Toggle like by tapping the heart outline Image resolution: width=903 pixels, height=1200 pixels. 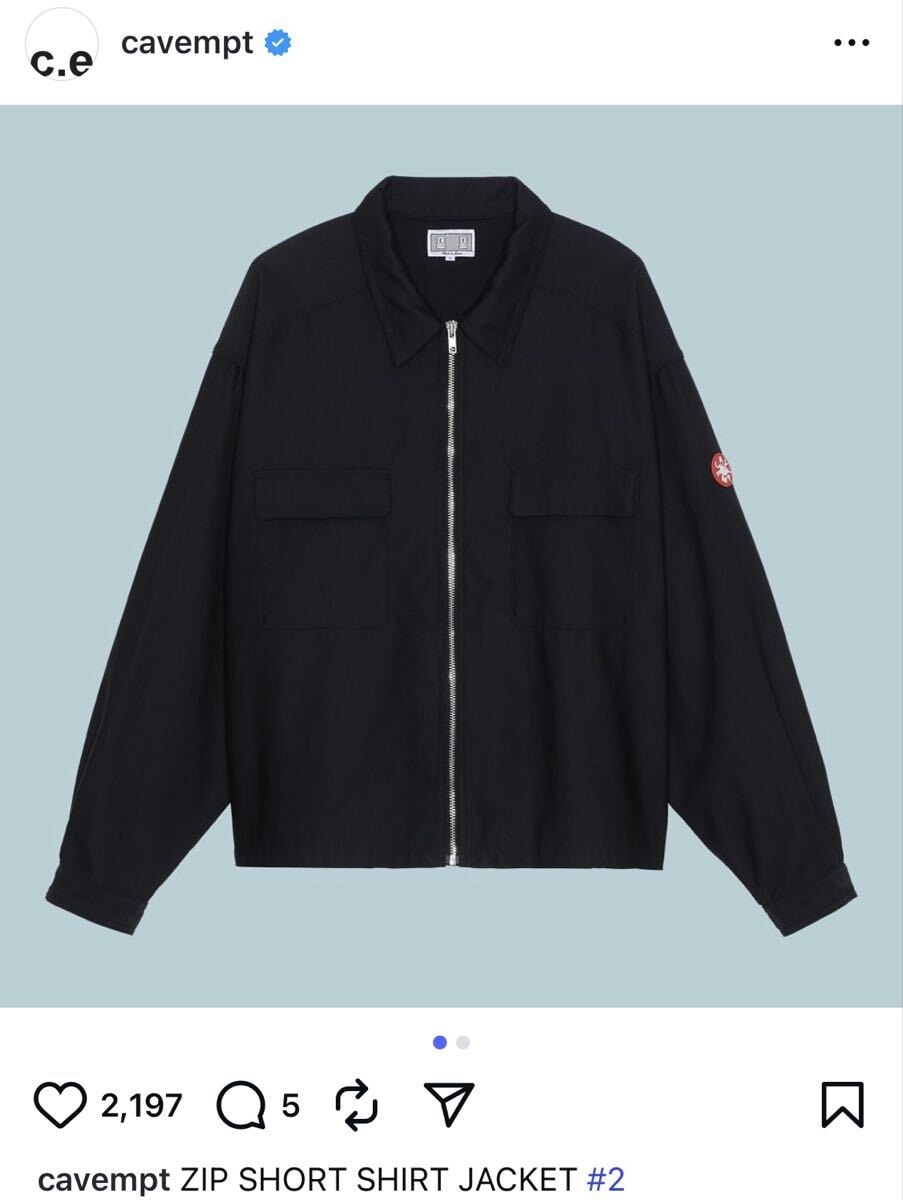[x=62, y=1105]
